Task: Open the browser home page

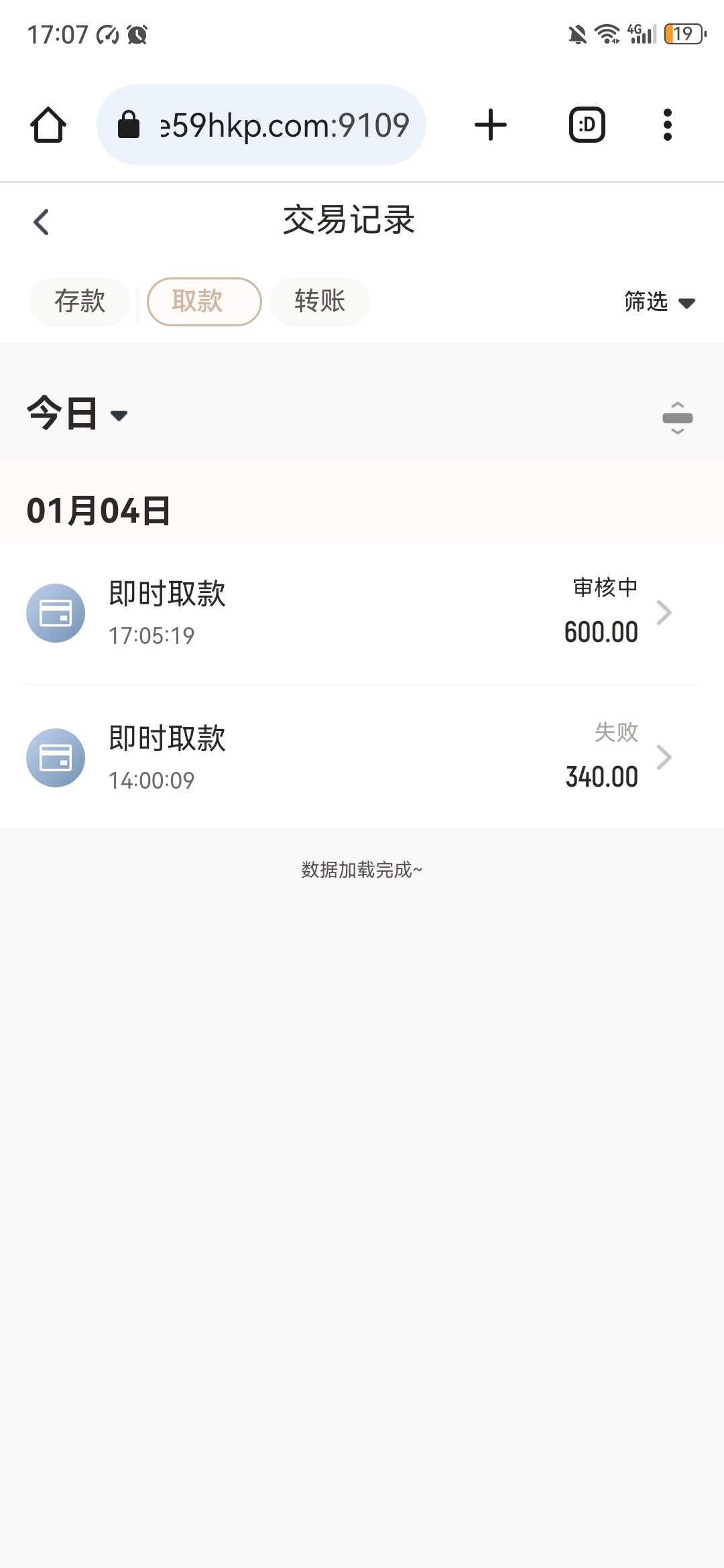Action: [48, 125]
